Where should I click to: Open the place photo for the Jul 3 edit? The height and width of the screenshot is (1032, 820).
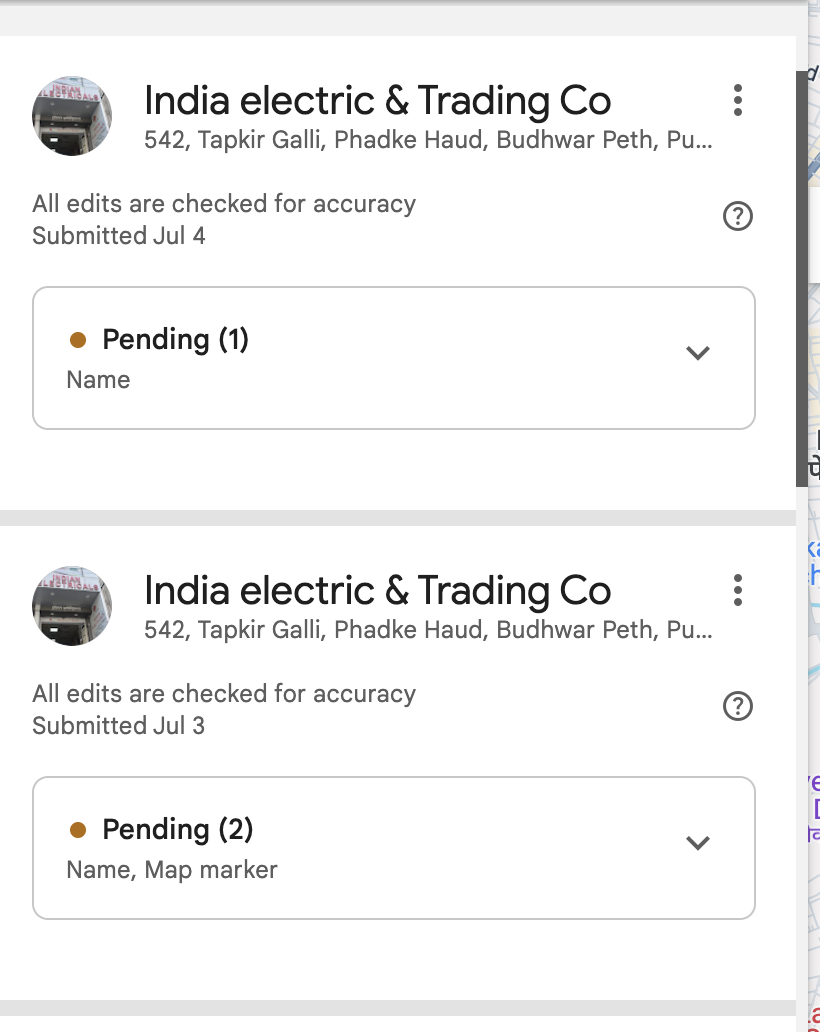(72, 606)
